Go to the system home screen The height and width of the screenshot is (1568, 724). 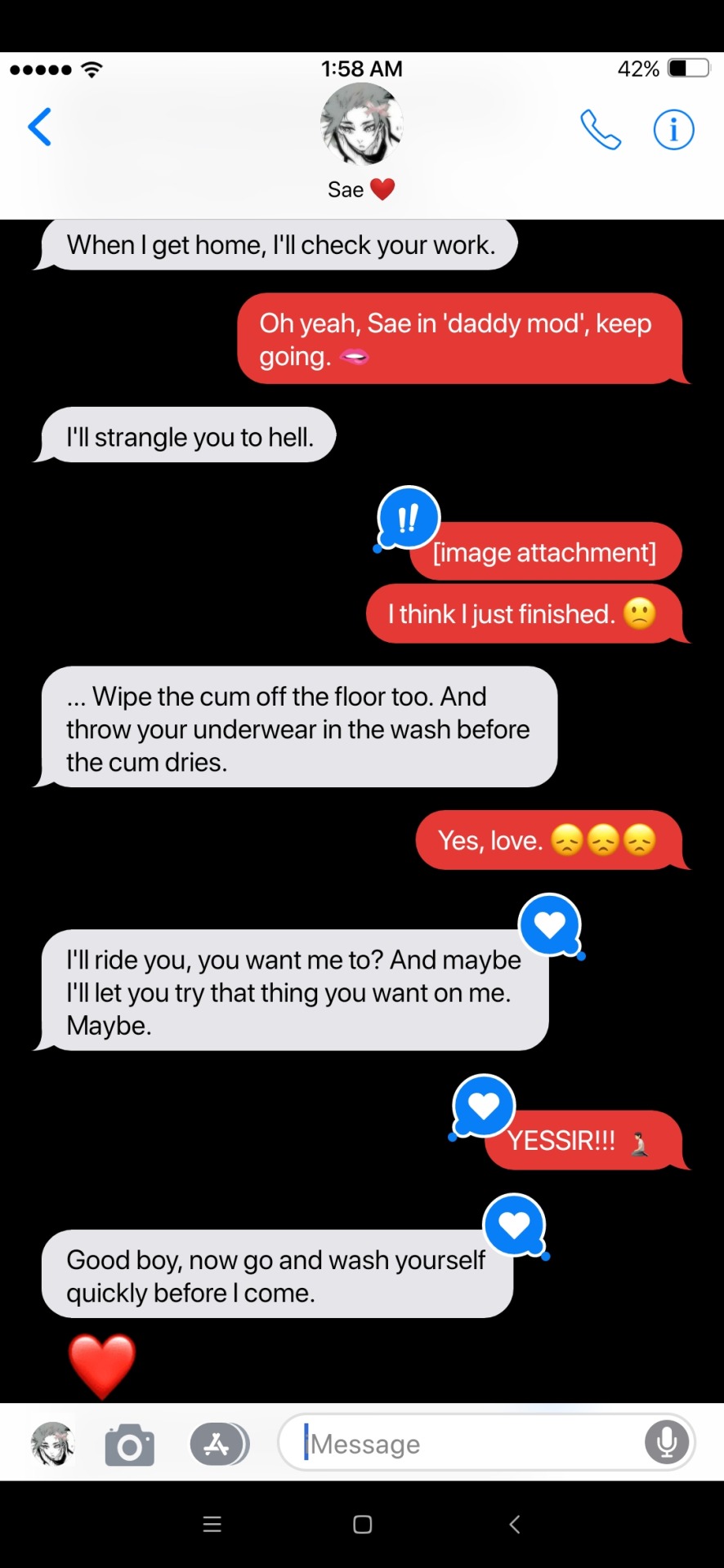(x=362, y=1524)
